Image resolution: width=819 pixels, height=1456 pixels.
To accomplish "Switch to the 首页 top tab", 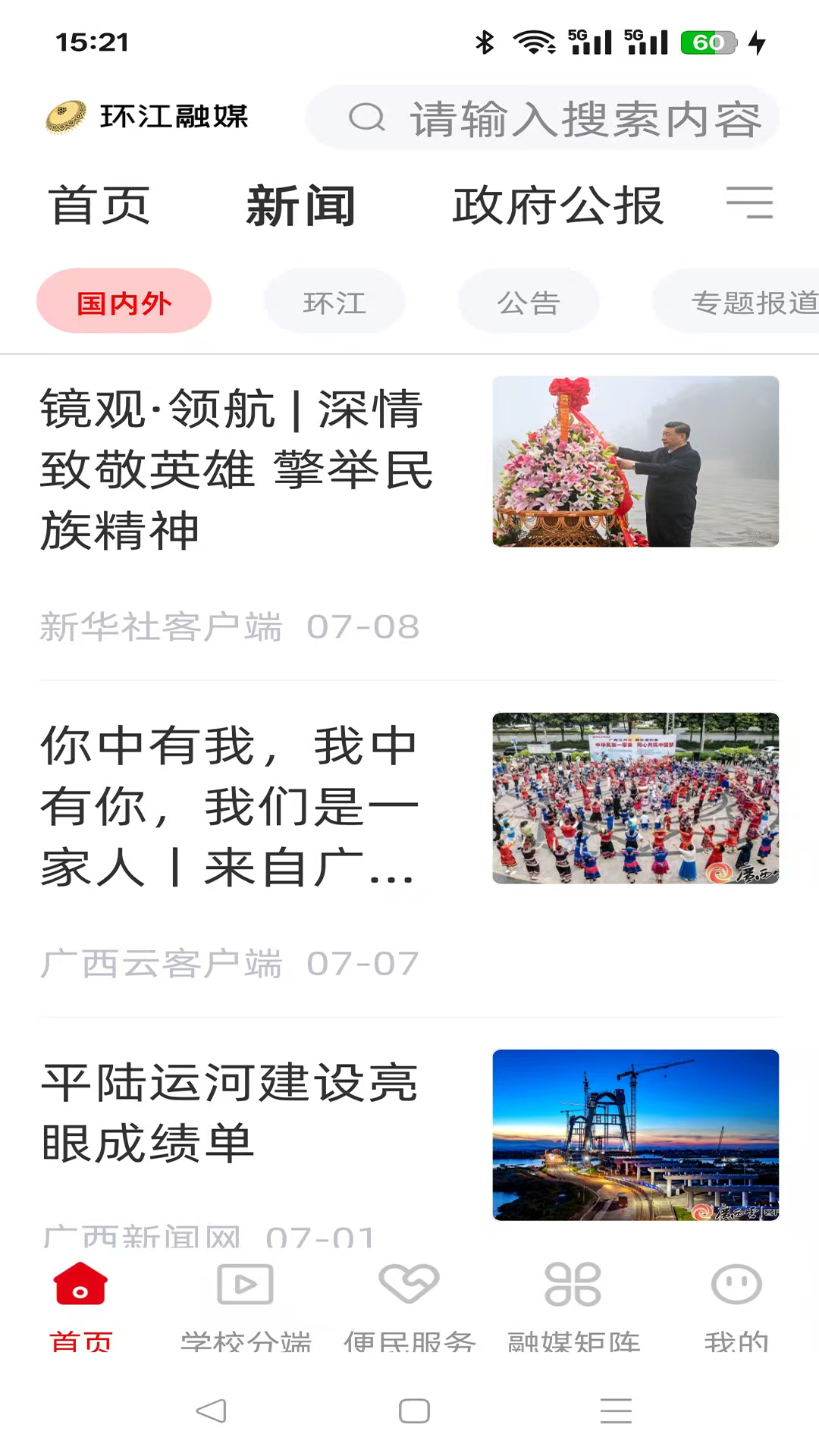I will pos(99,206).
